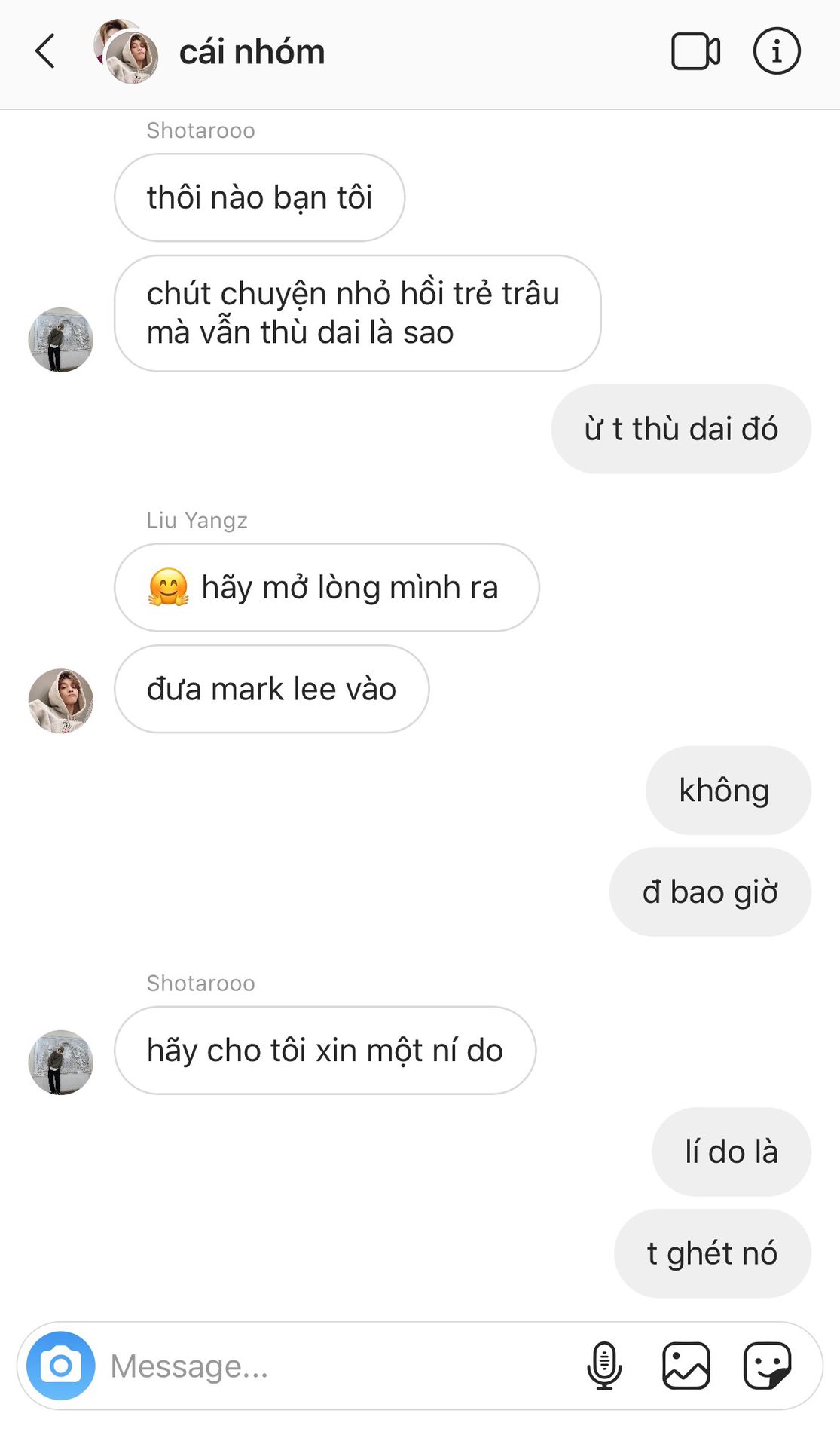Viewport: 840px width, 1447px height.
Task: Attach a photo from gallery
Action: click(686, 1366)
